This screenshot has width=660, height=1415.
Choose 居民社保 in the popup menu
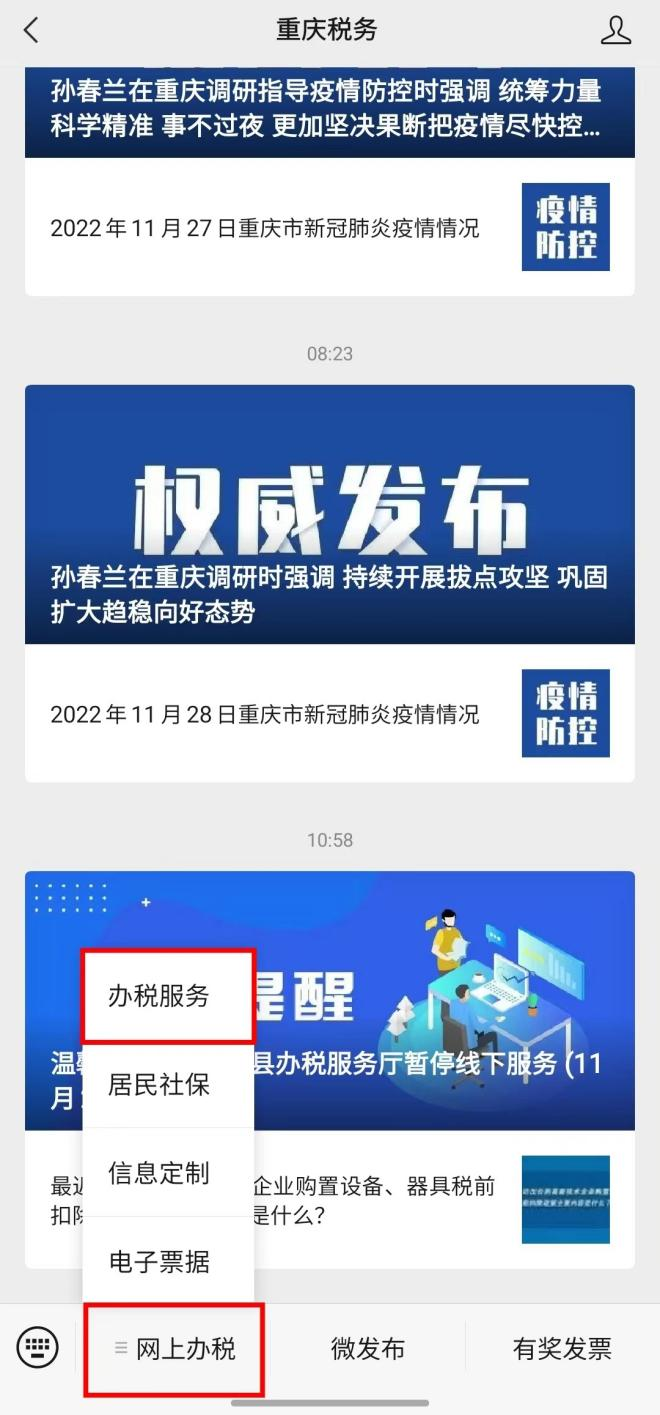168,1085
